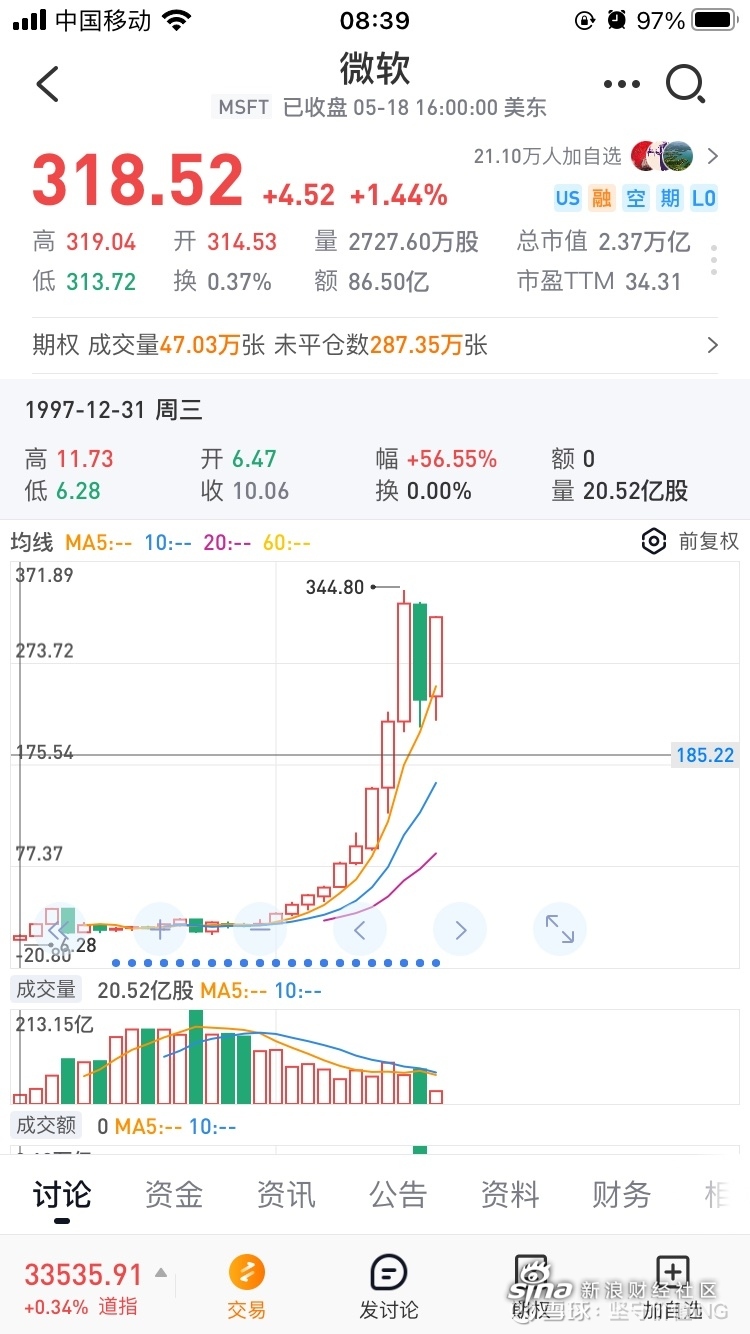
Task: Move chart cursor one candle right
Action: [460, 930]
